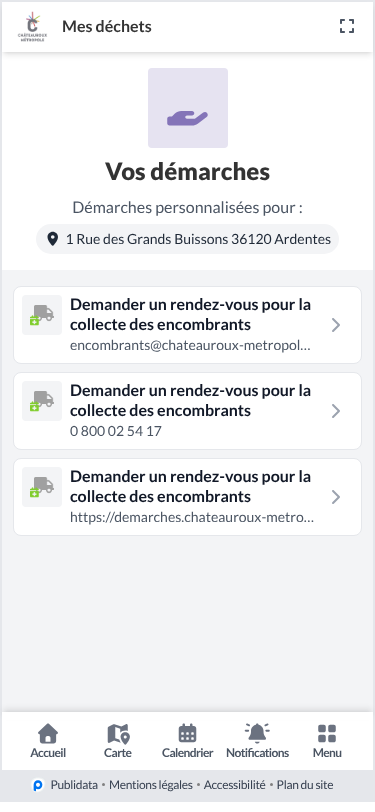Open the Calendrier tab

[x=188, y=741]
